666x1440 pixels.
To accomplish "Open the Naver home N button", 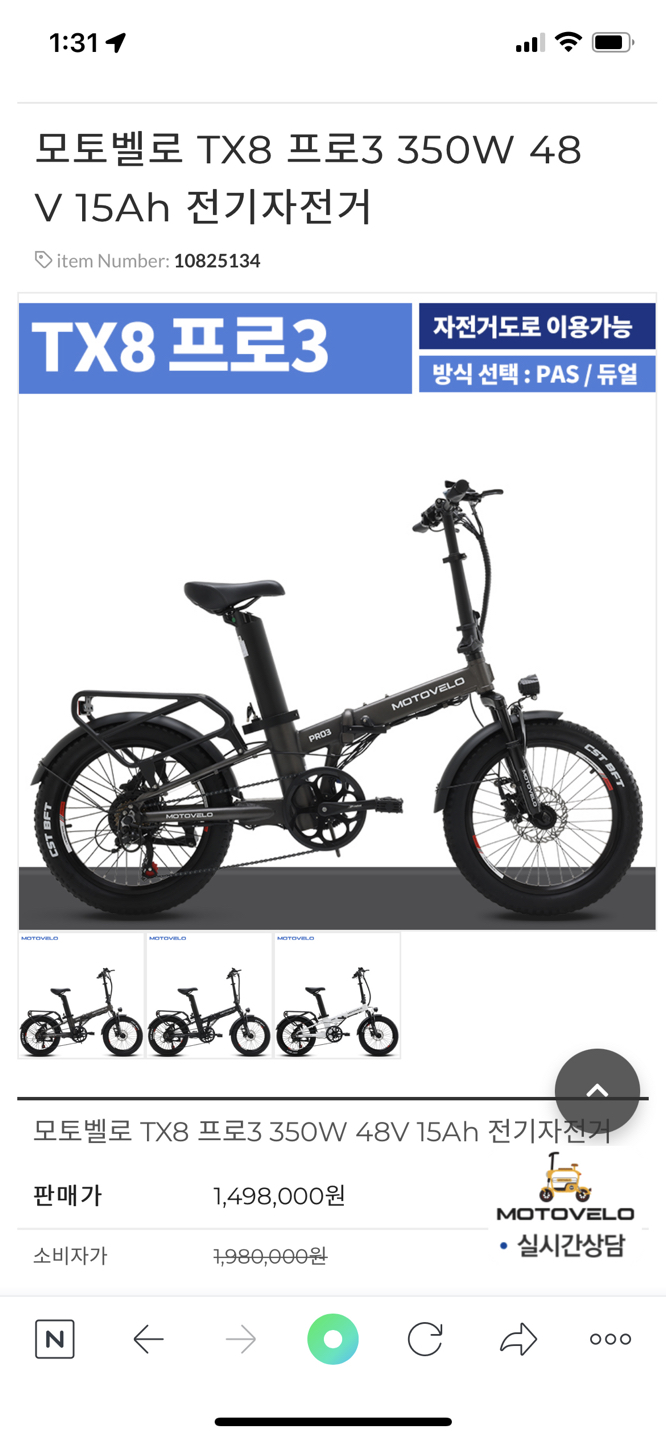I will (55, 1339).
